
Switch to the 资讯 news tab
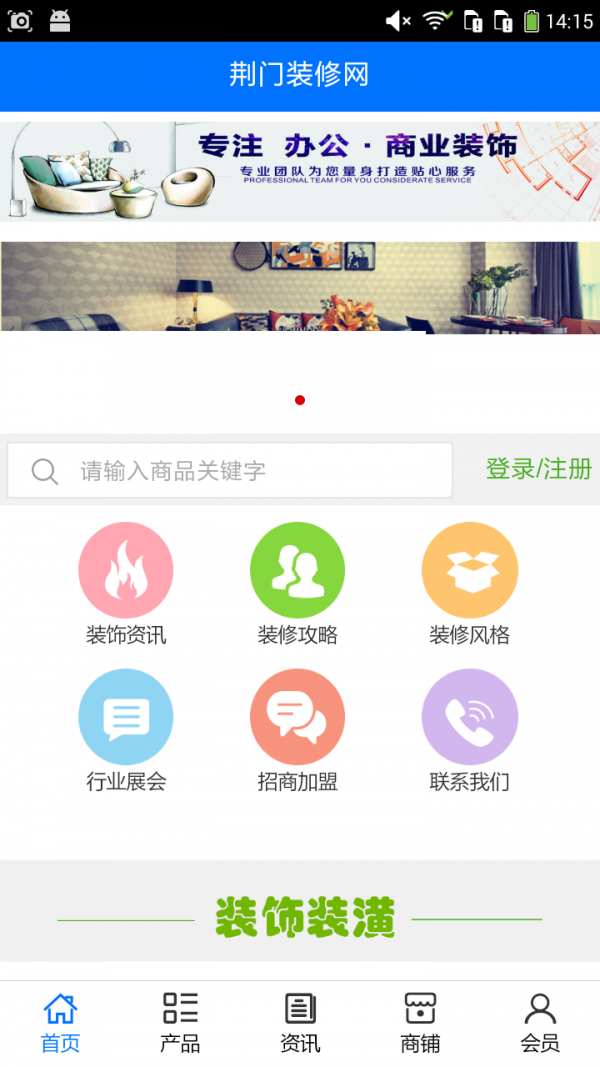click(x=300, y=1023)
